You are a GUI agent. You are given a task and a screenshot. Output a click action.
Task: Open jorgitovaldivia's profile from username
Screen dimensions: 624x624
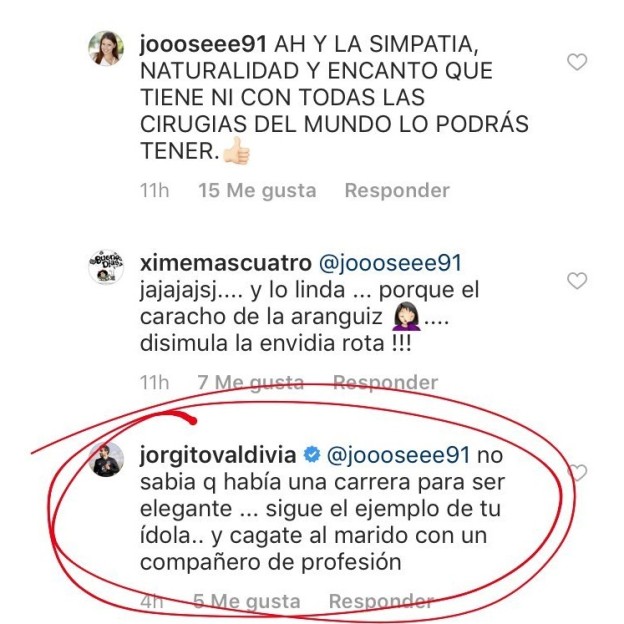point(218,455)
